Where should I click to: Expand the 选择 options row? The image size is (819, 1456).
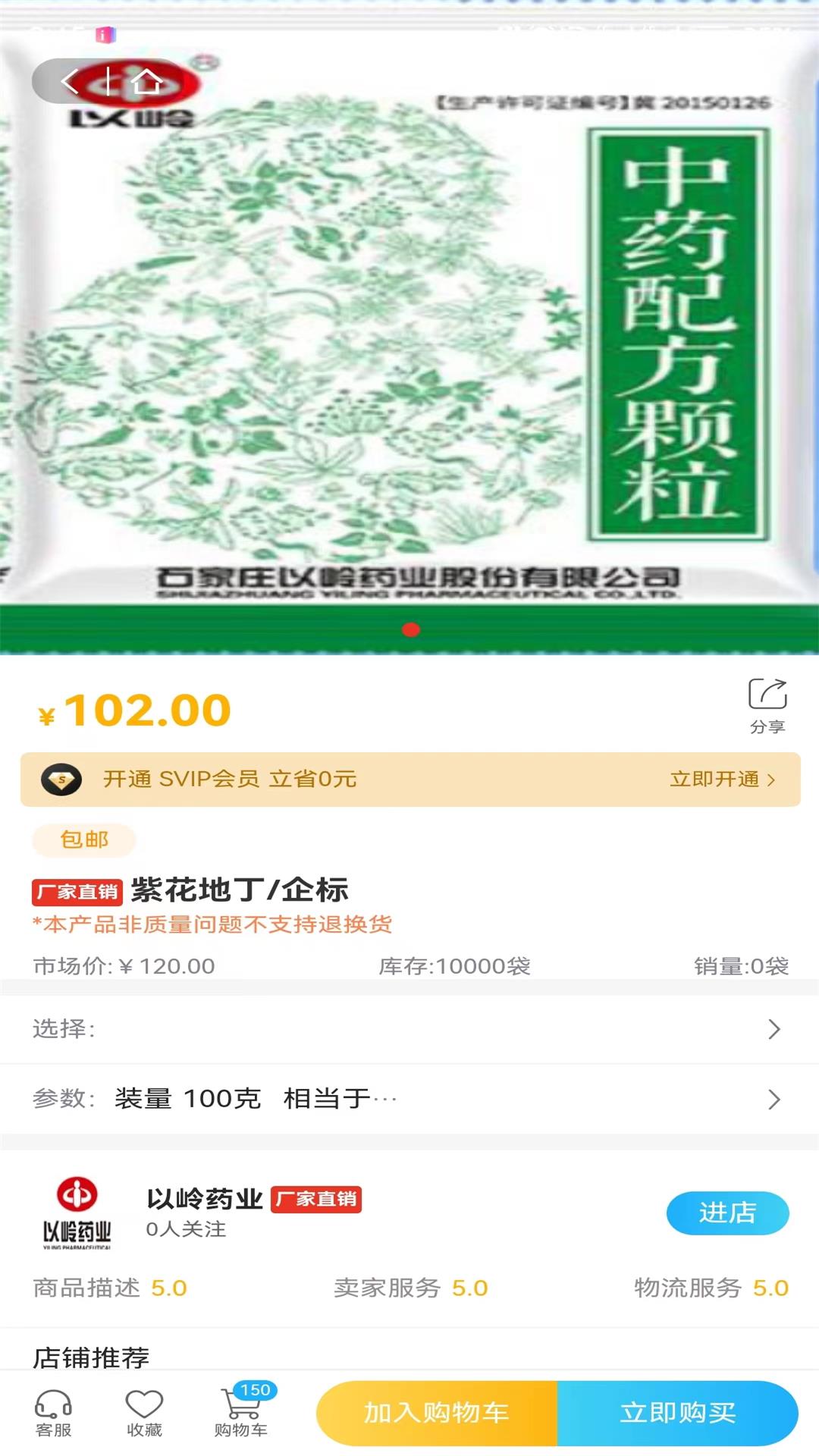point(409,1029)
